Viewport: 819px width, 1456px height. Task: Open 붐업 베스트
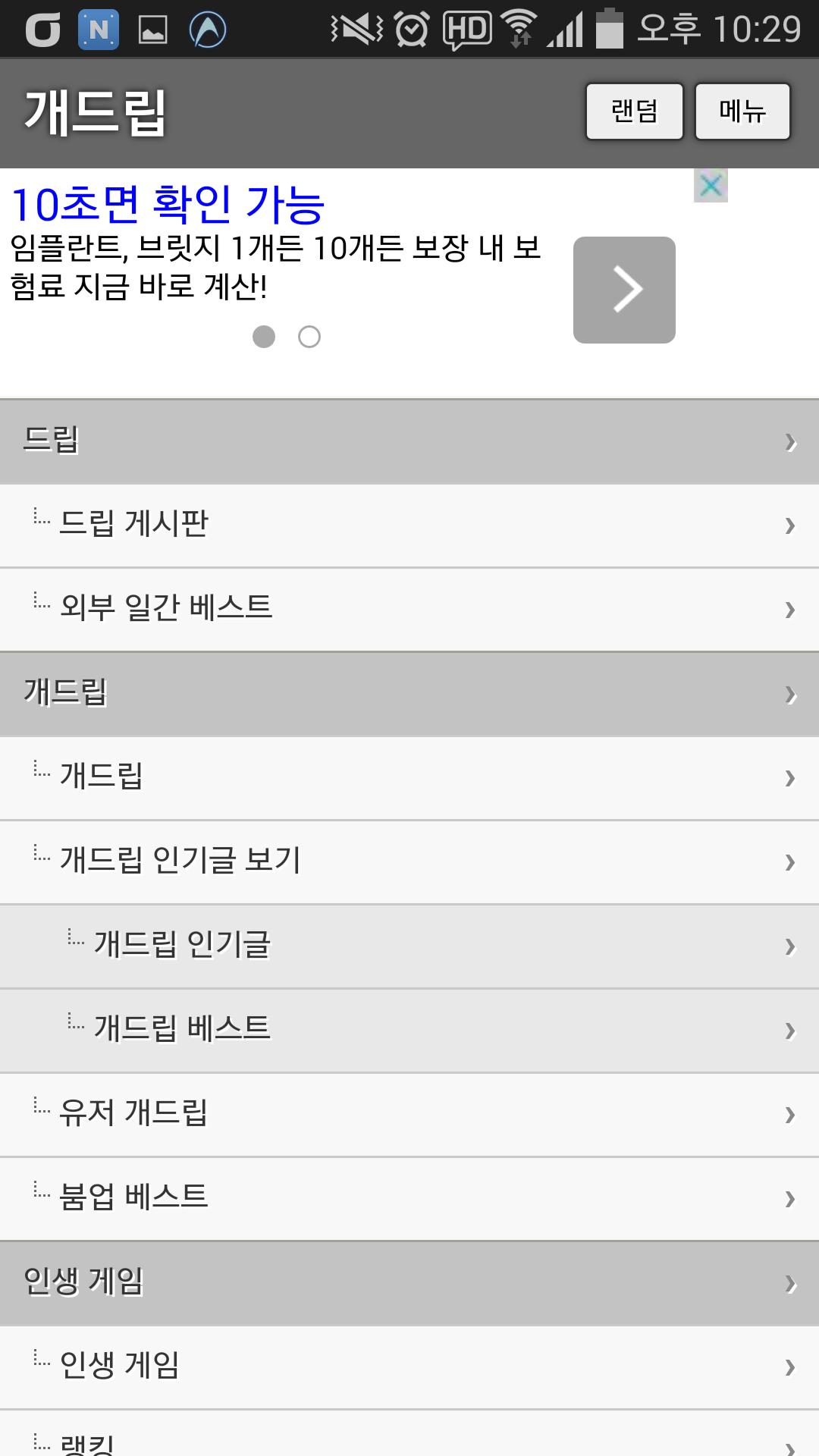click(x=409, y=1199)
